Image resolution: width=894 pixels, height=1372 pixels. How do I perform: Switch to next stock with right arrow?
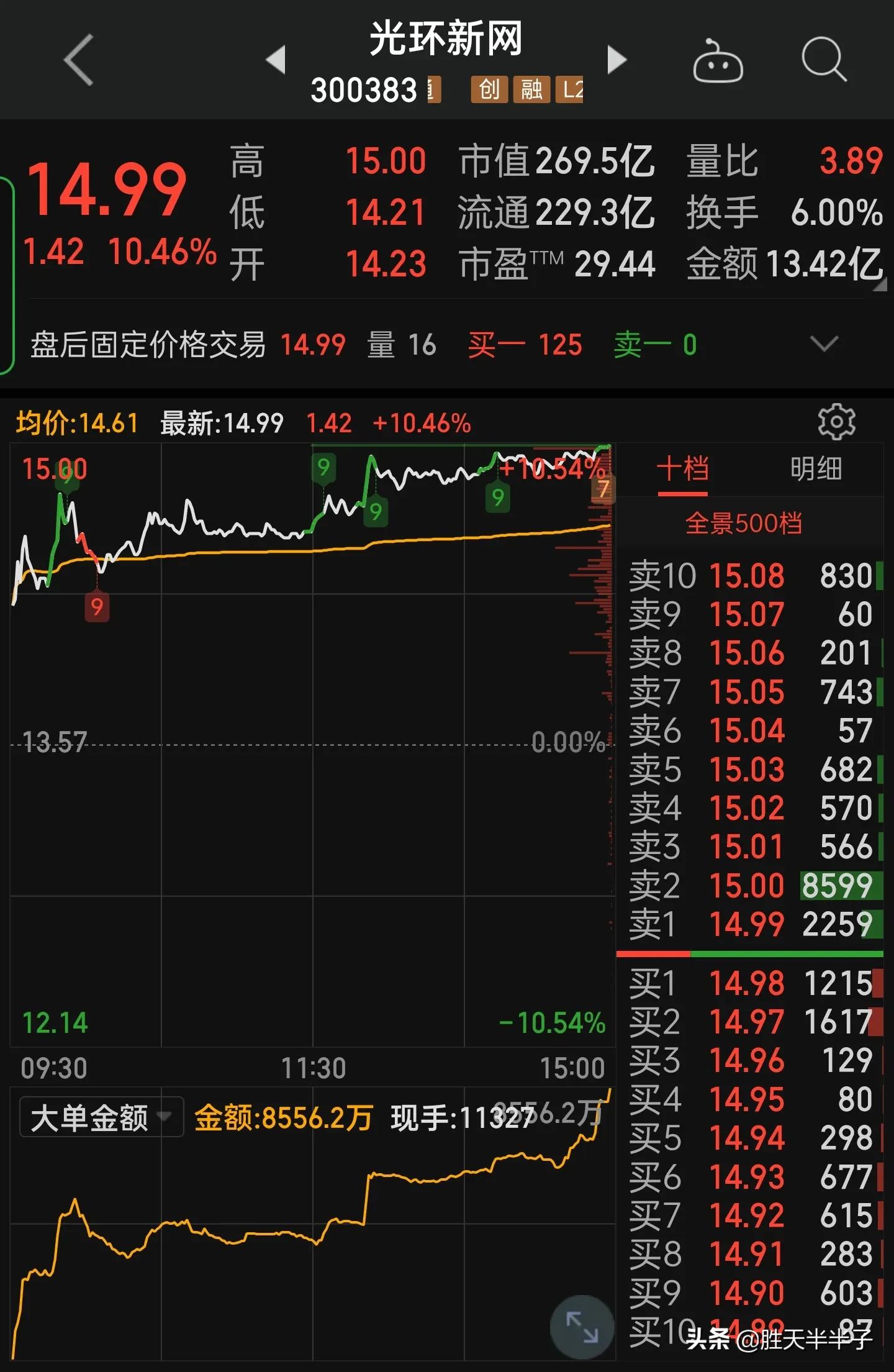point(615,59)
